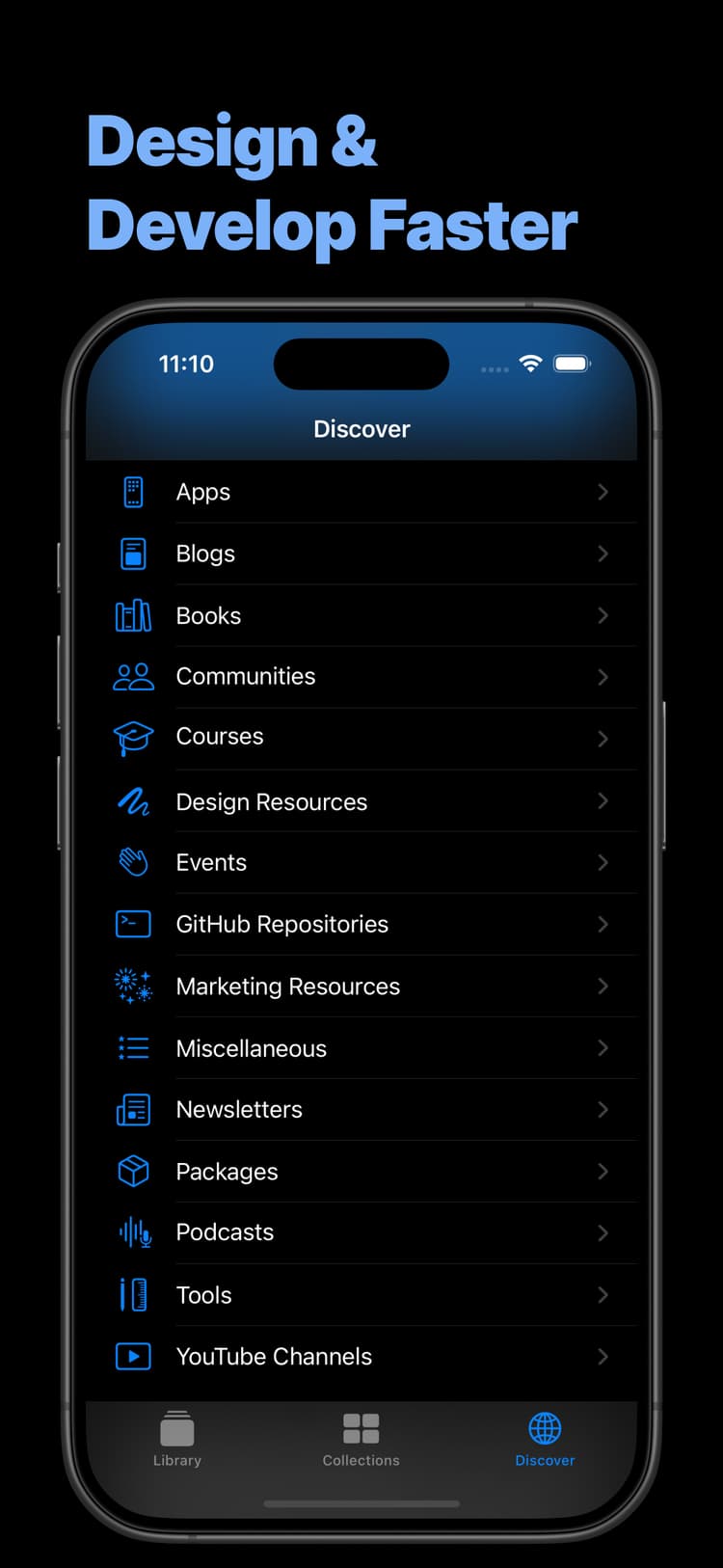Click the GitHub Repositories terminal icon
The height and width of the screenshot is (1568, 723).
133,923
